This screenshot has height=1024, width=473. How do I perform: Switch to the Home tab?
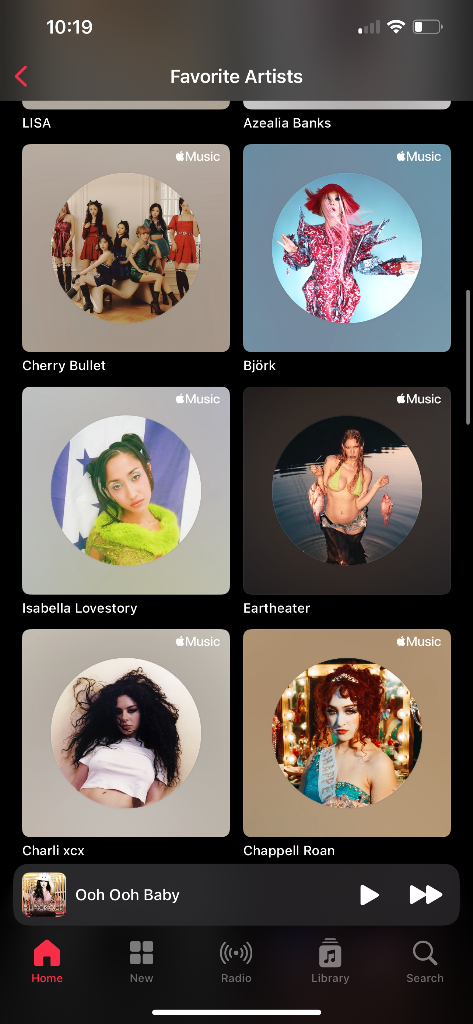[x=47, y=961]
